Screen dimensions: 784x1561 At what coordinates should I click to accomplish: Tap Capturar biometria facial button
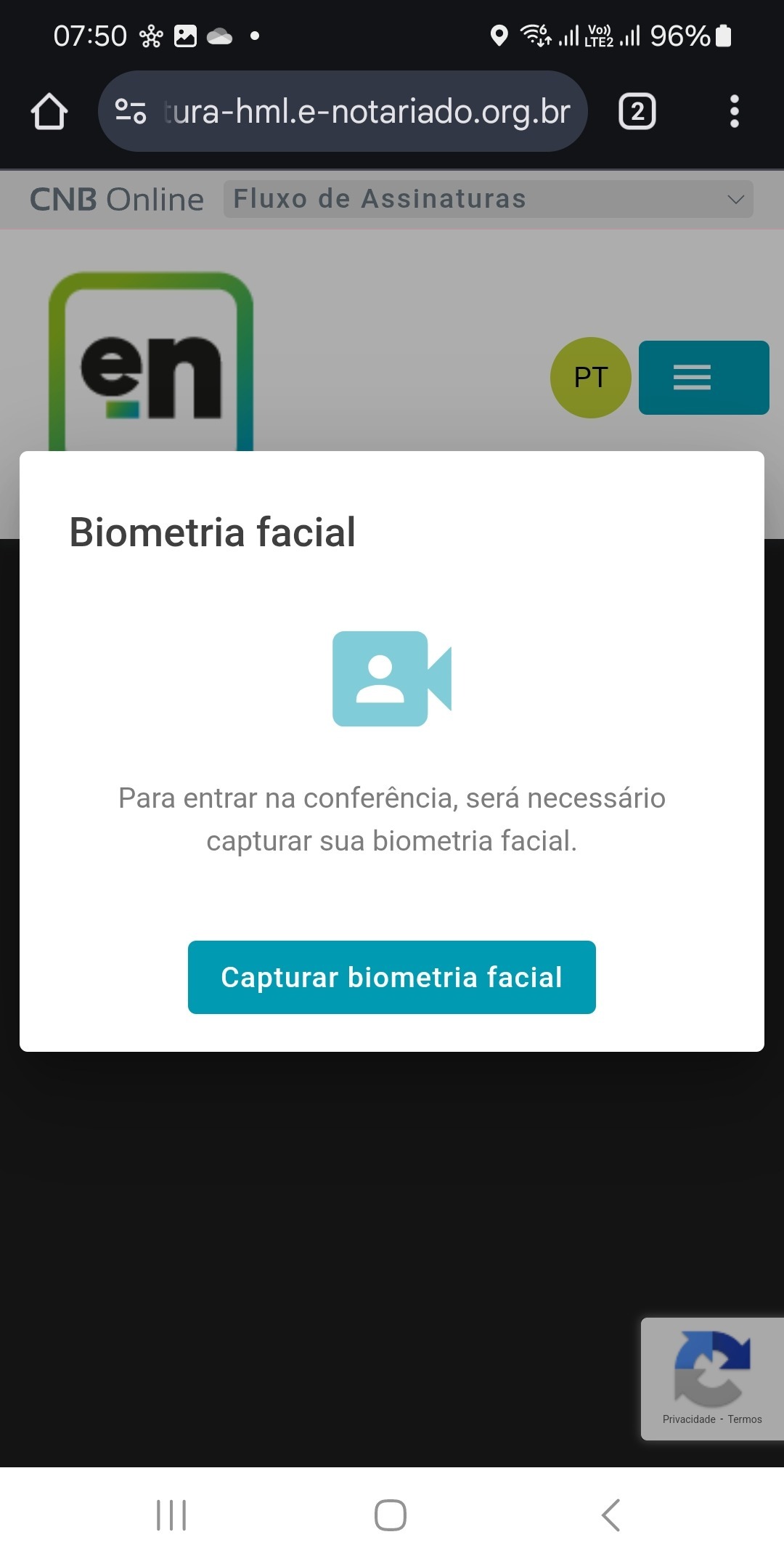391,977
